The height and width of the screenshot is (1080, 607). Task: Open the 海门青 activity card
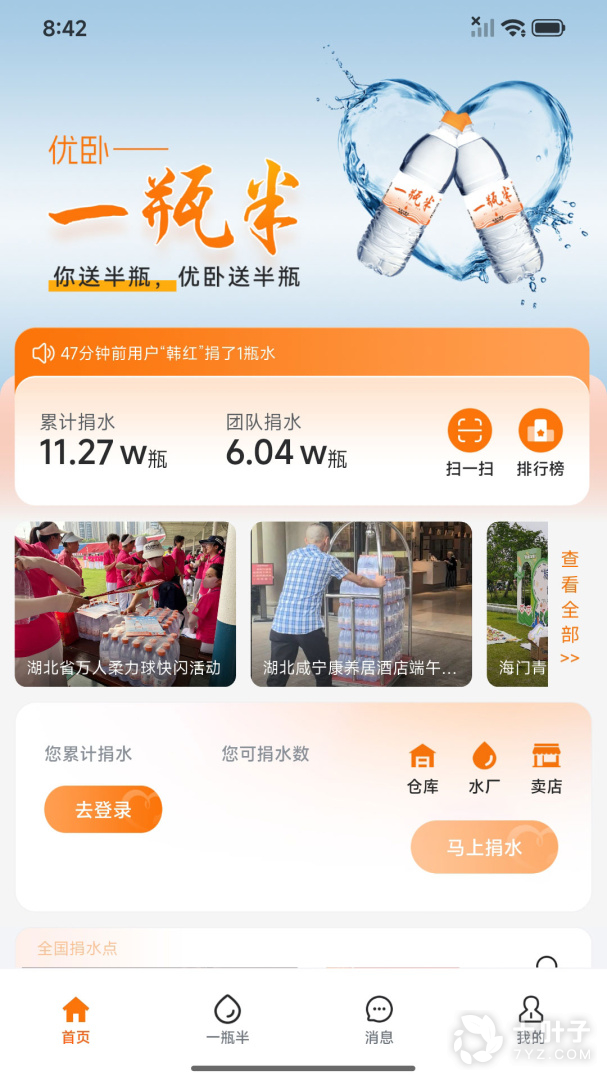click(517, 604)
